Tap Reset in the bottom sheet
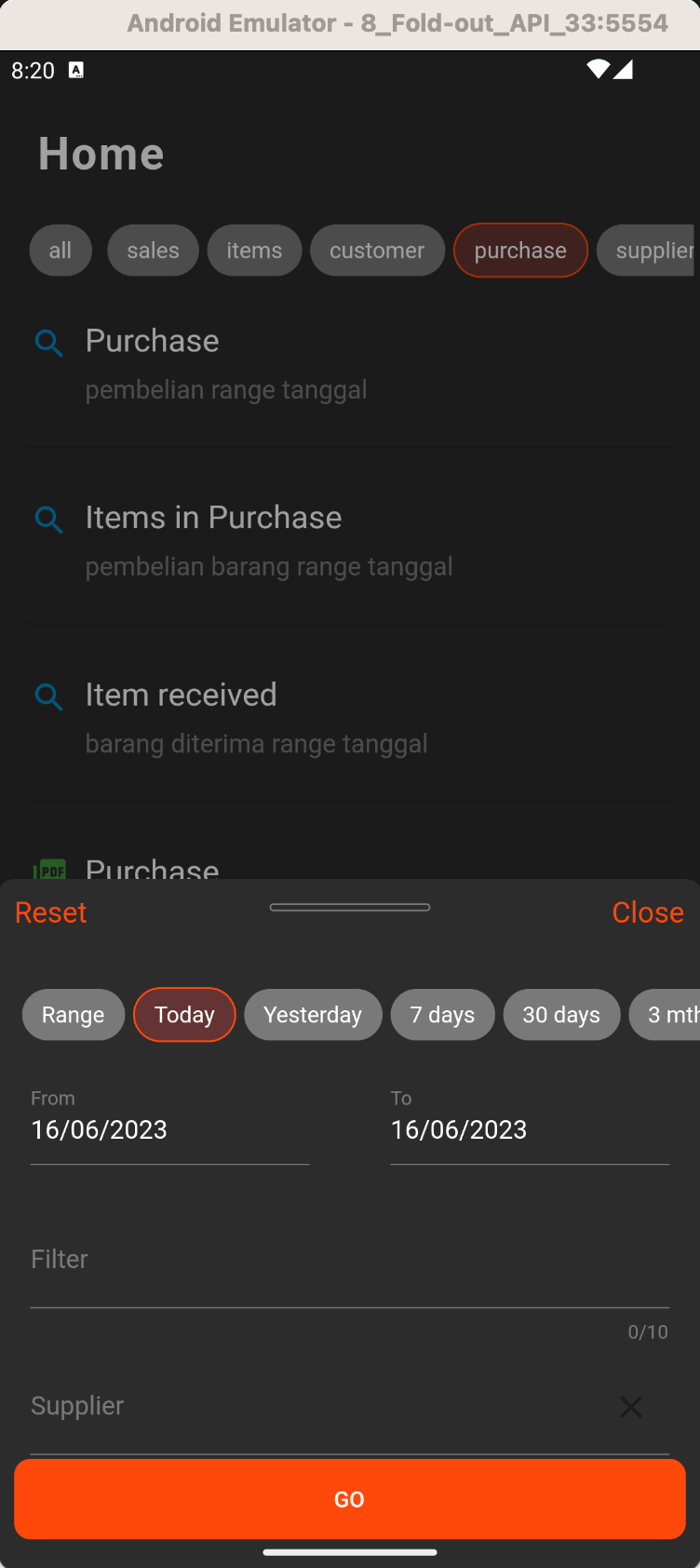The image size is (700, 1568). point(51,912)
